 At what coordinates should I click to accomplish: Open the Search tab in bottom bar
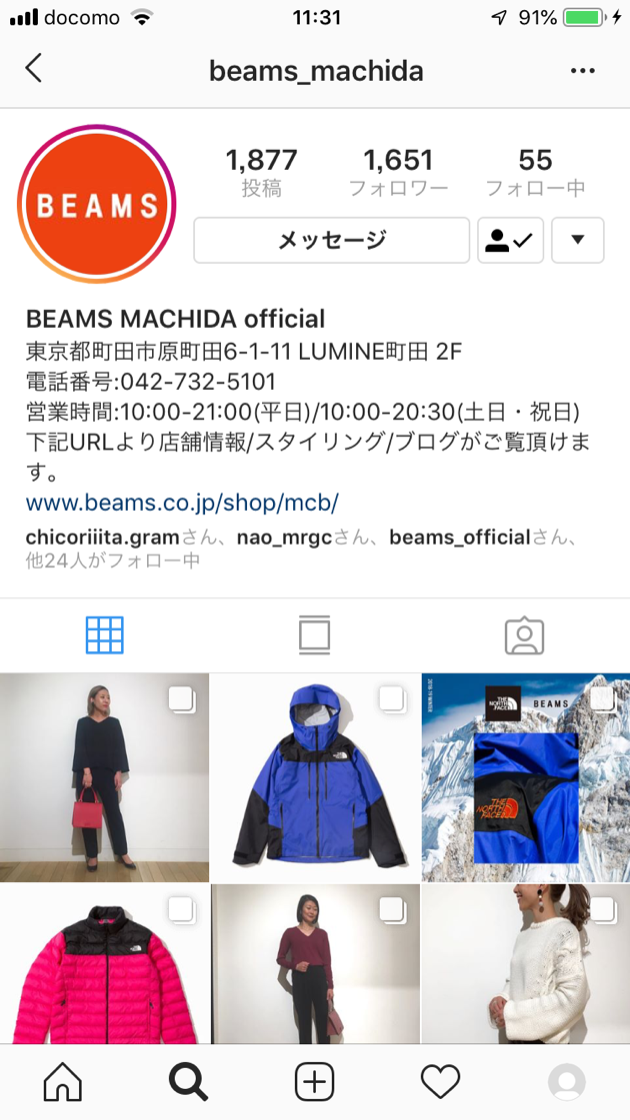(x=188, y=1082)
